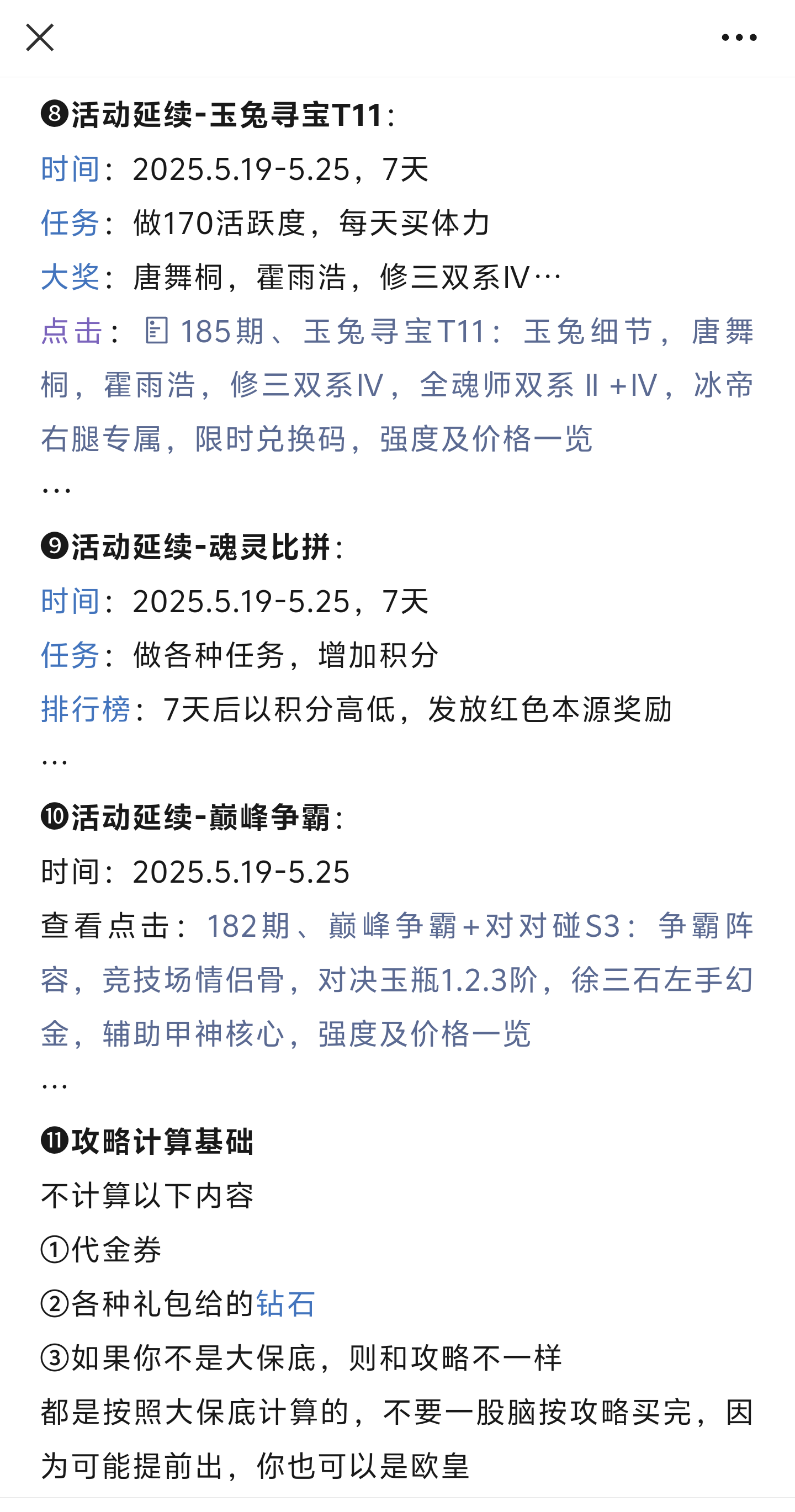The width and height of the screenshot is (795, 1512).
Task: Open the three-dot more options menu
Action: 739,38
